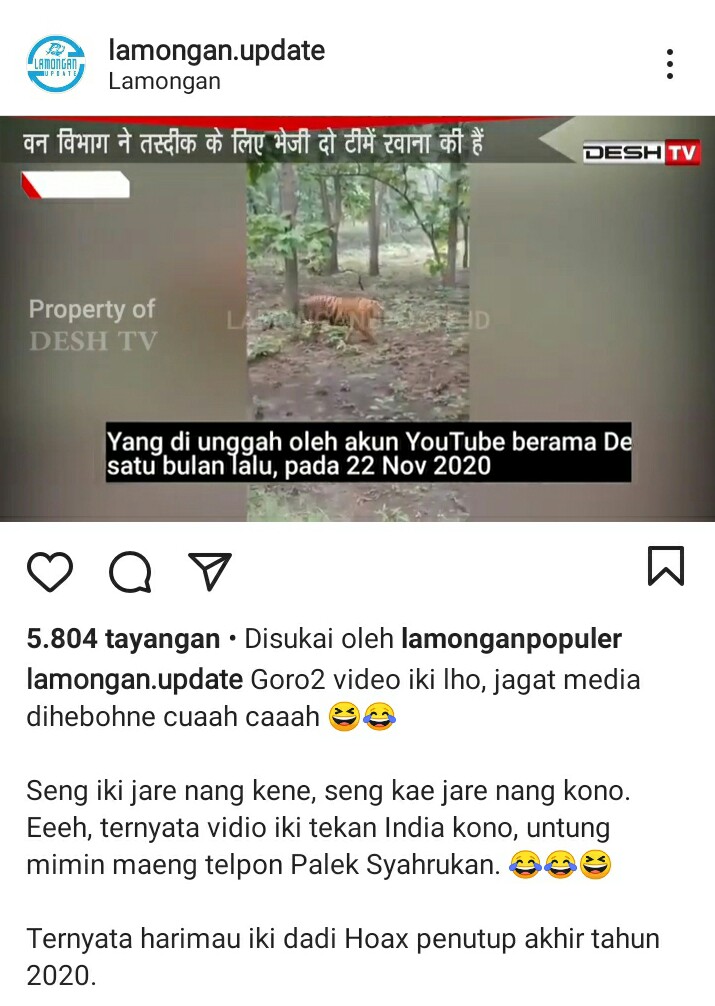Viewport: 715px width, 1006px height.
Task: Open lamongan.update profile picture
Action: (56, 64)
